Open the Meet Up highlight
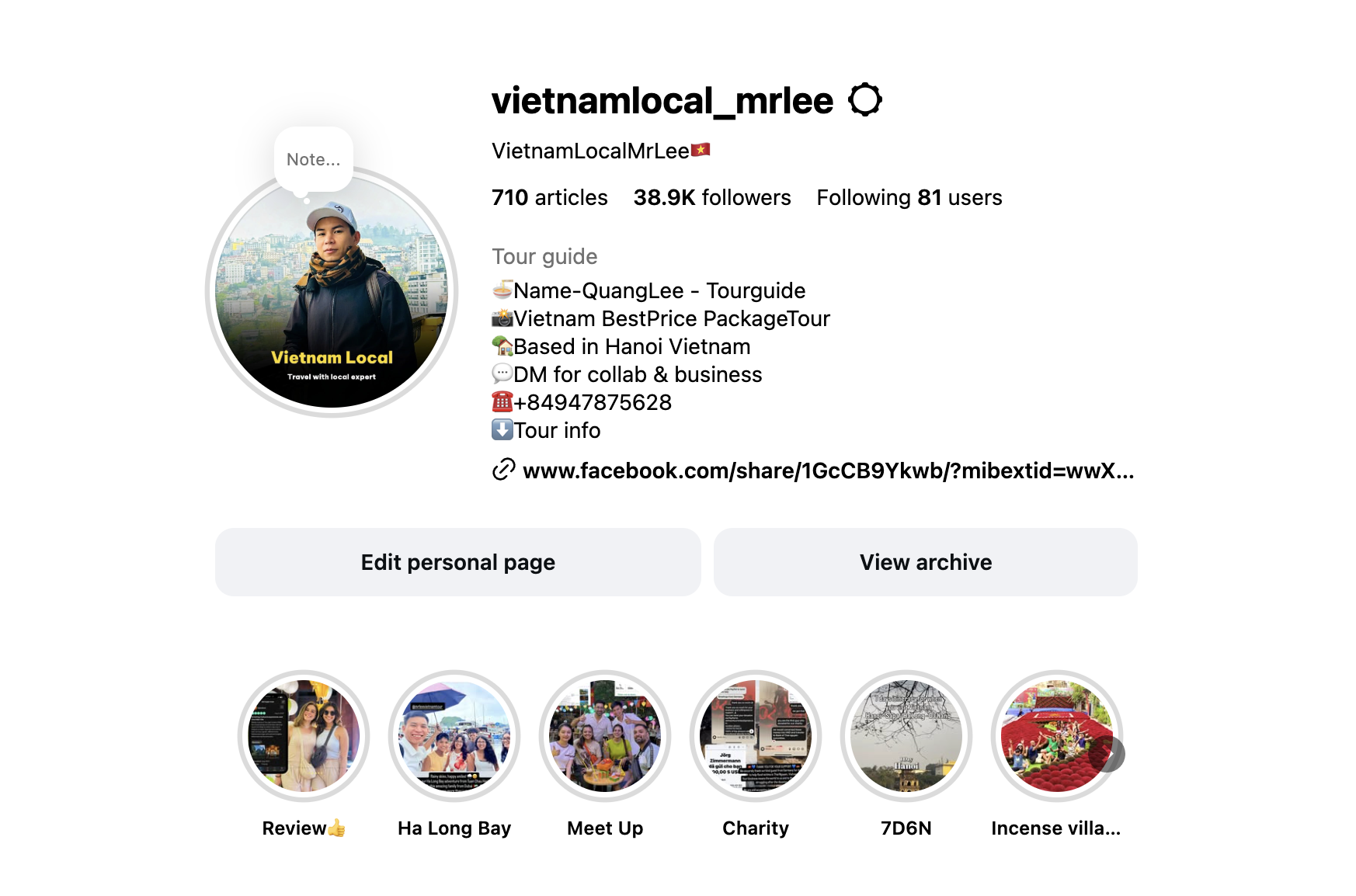The height and width of the screenshot is (896, 1356). point(605,736)
